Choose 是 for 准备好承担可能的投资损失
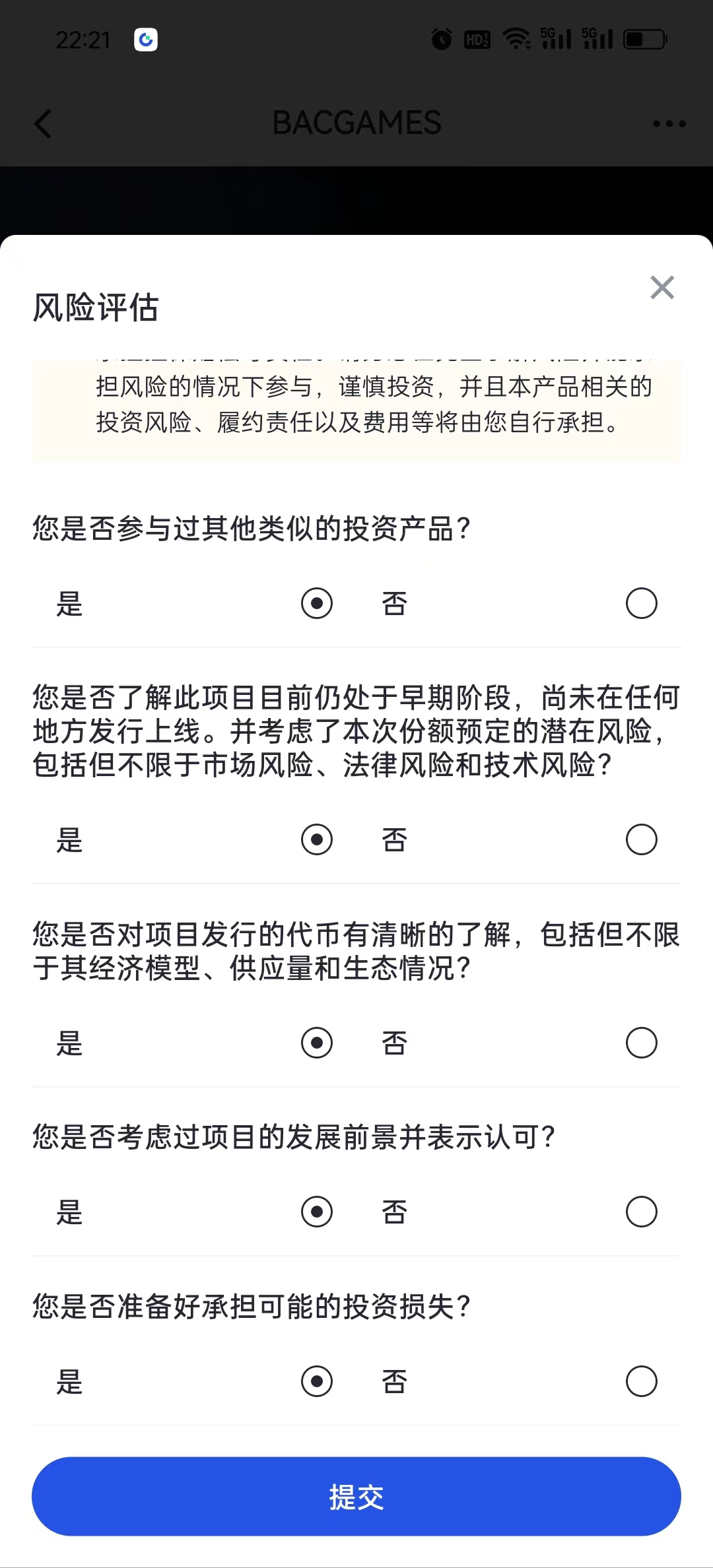 coord(317,1381)
